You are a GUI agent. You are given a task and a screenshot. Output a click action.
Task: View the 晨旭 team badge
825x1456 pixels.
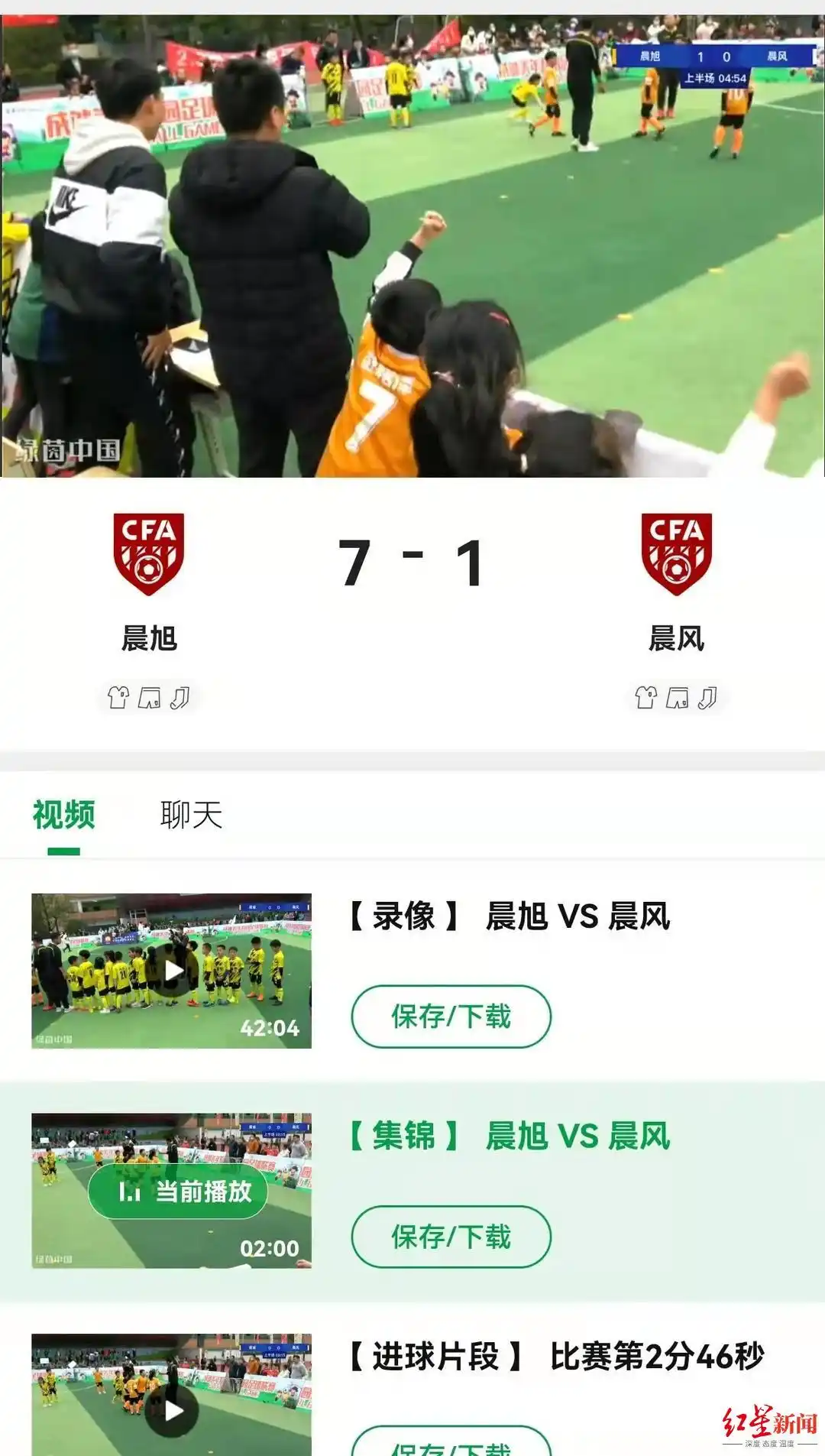point(149,554)
